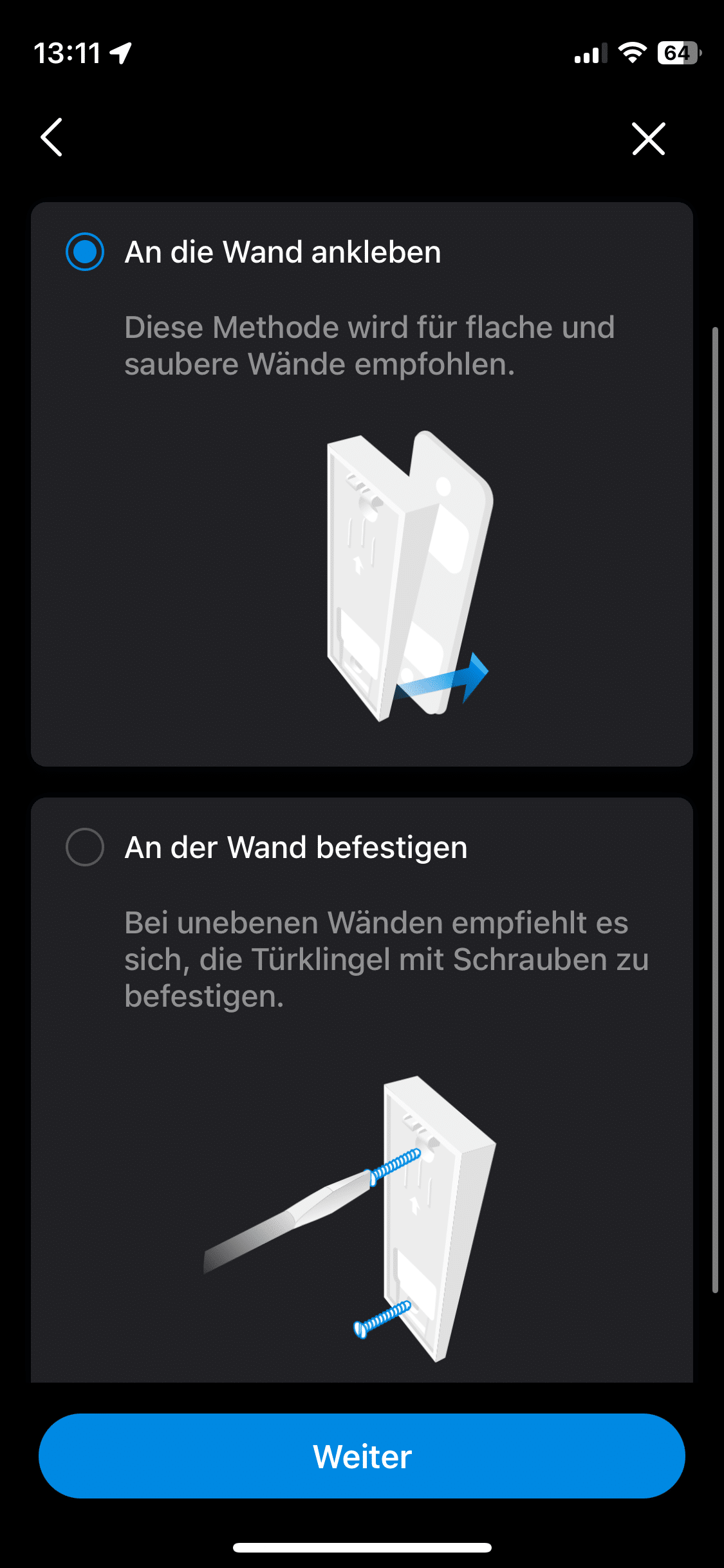724x1568 pixels.
Task: Close the mounting setup with the X
Action: 648,138
